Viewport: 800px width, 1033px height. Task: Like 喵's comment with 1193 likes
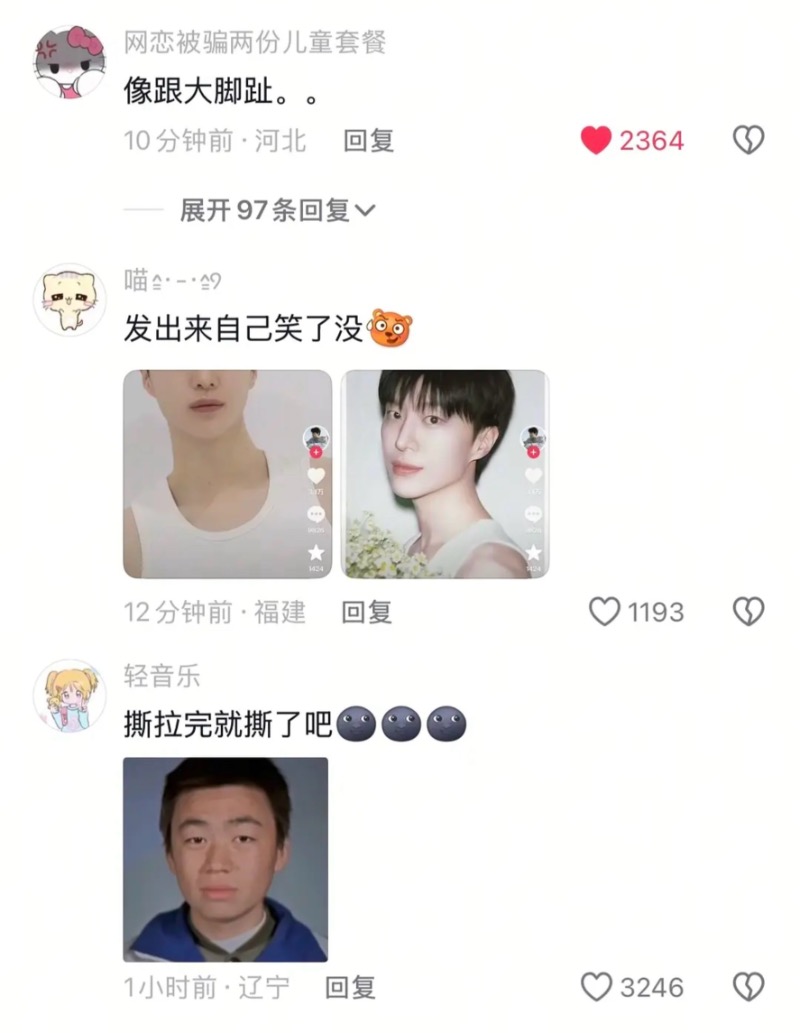click(x=604, y=611)
